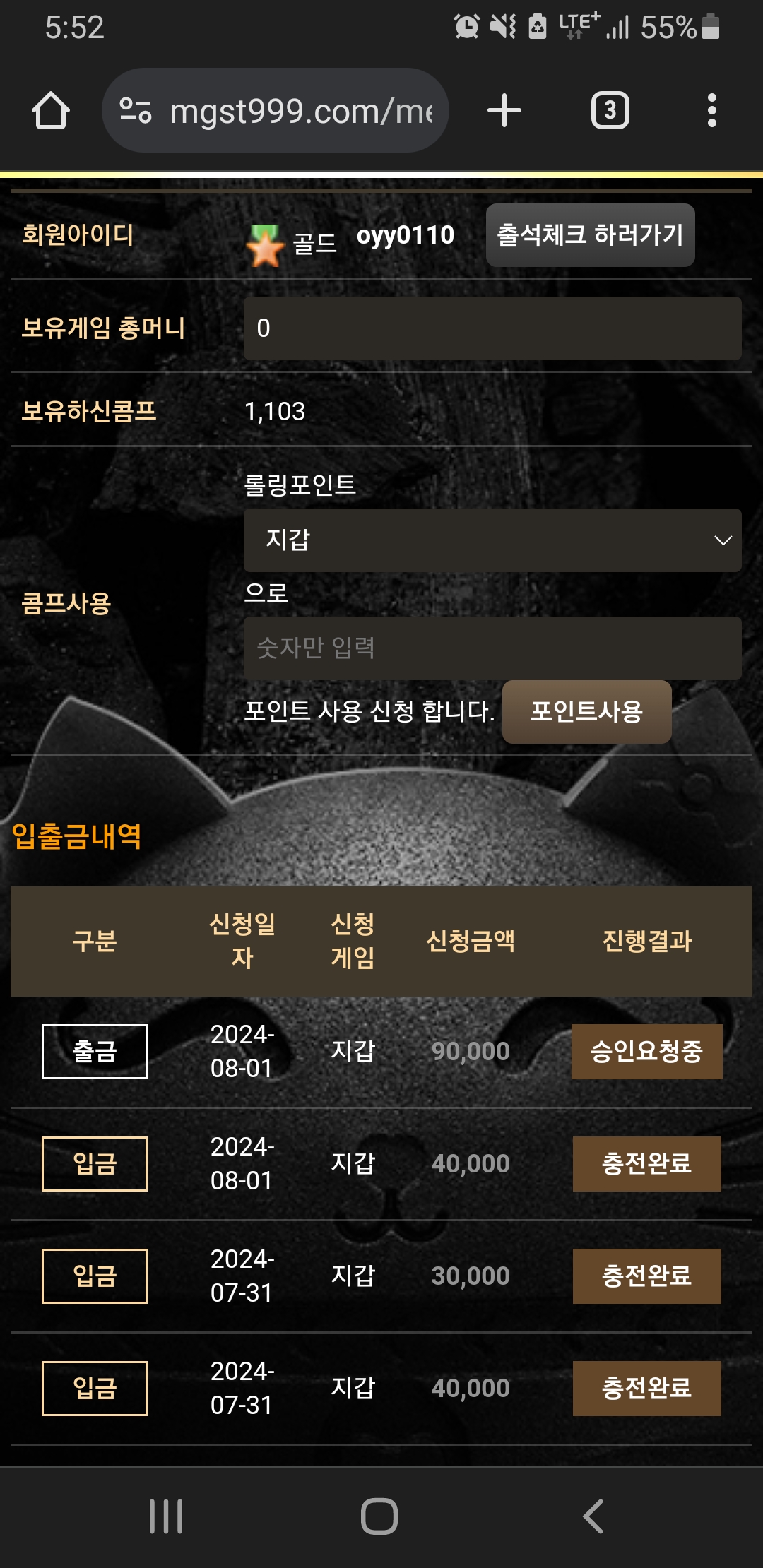Tap the 보유게임 총머니 field
This screenshot has width=763, height=1568.
tap(492, 328)
